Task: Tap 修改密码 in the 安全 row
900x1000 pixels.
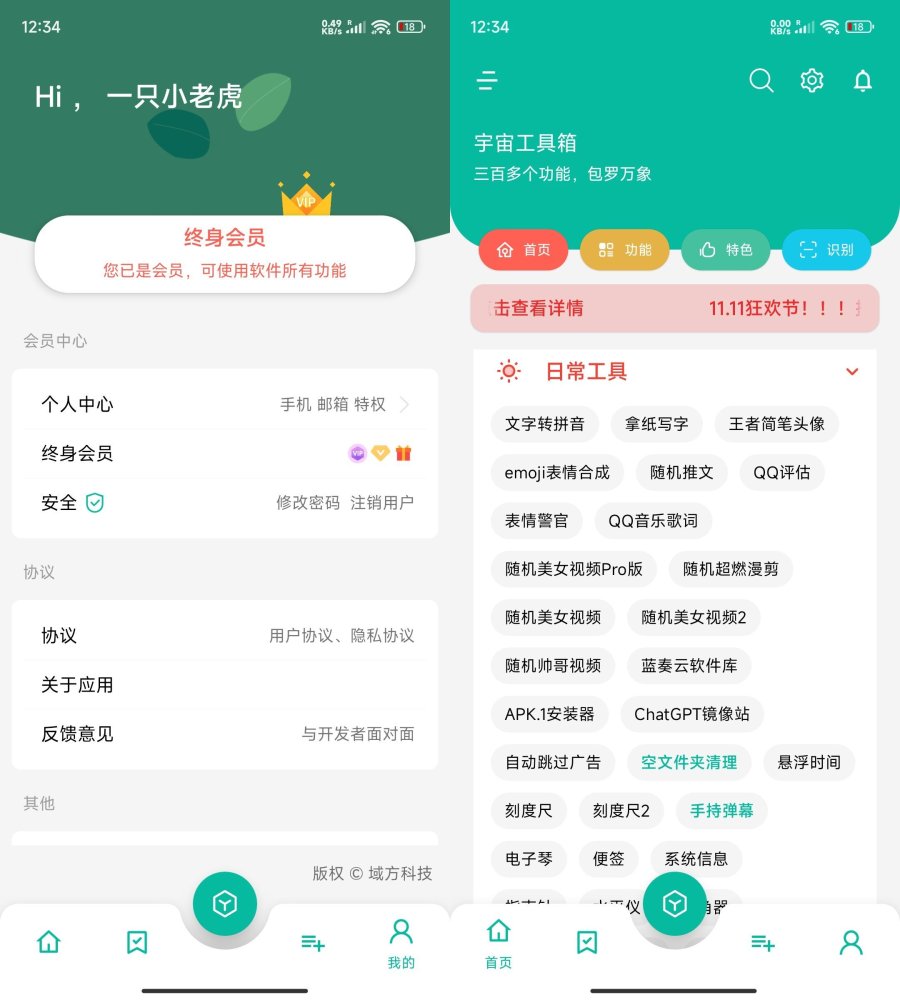Action: pos(308,503)
